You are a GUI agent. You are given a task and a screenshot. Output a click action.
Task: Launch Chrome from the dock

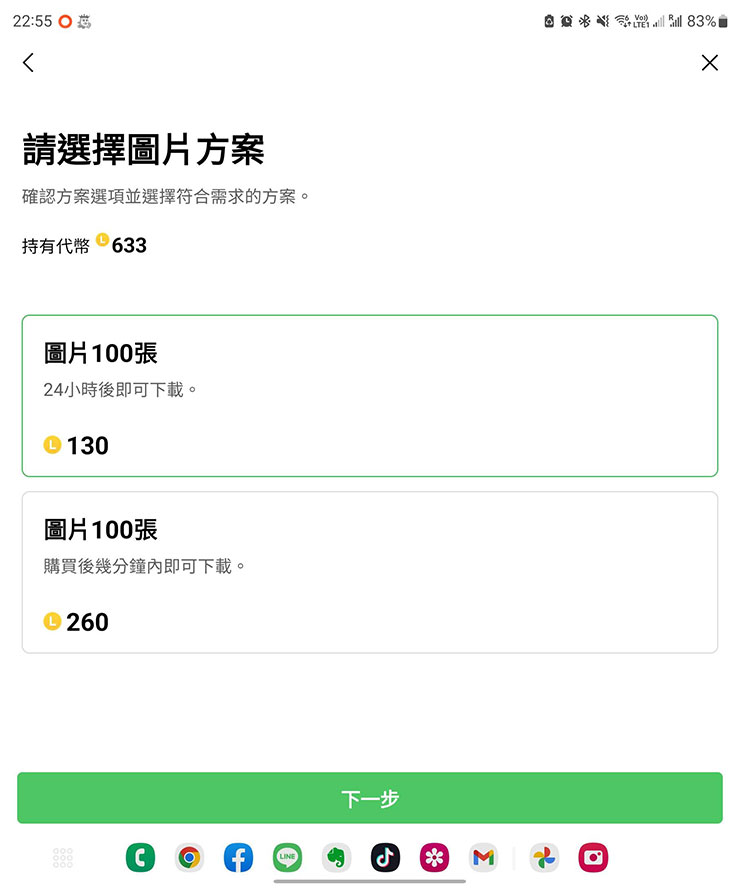pos(189,857)
